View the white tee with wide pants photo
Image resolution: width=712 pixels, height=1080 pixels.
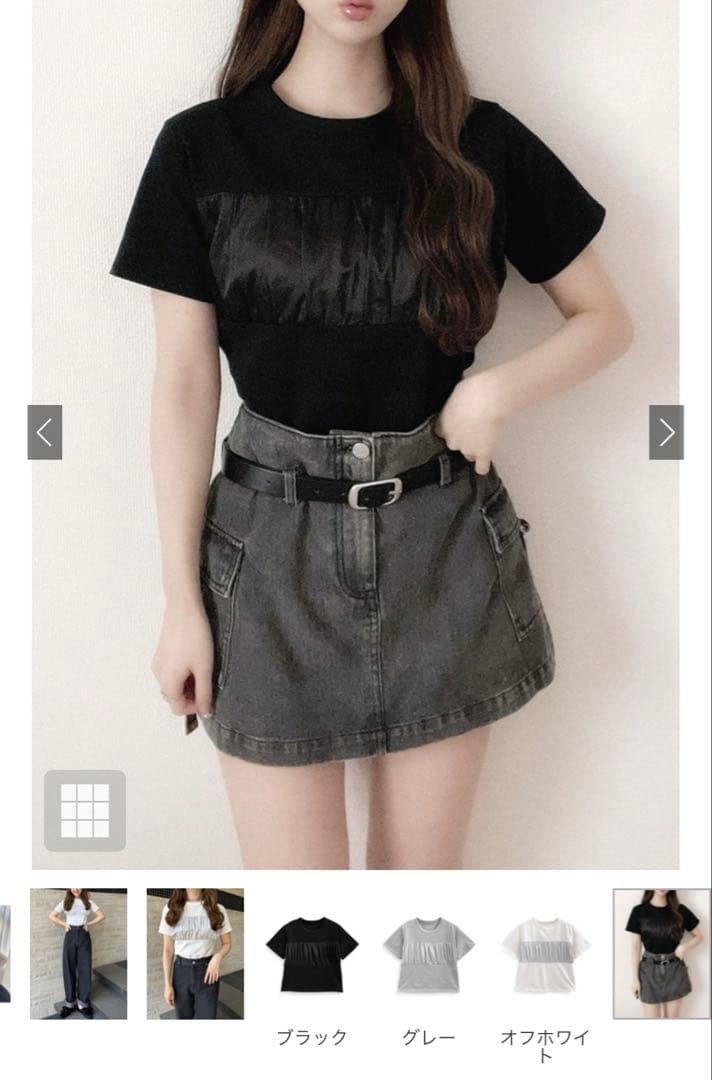point(78,954)
